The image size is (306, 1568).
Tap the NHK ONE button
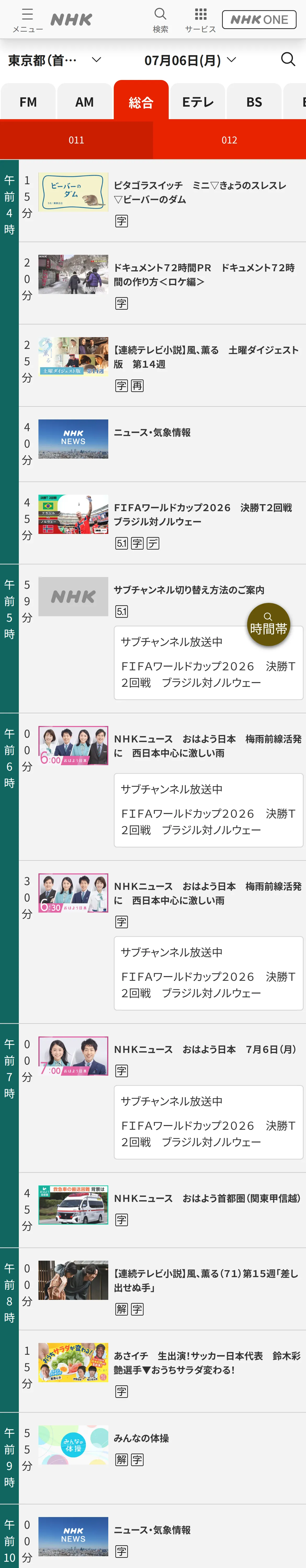259,20
